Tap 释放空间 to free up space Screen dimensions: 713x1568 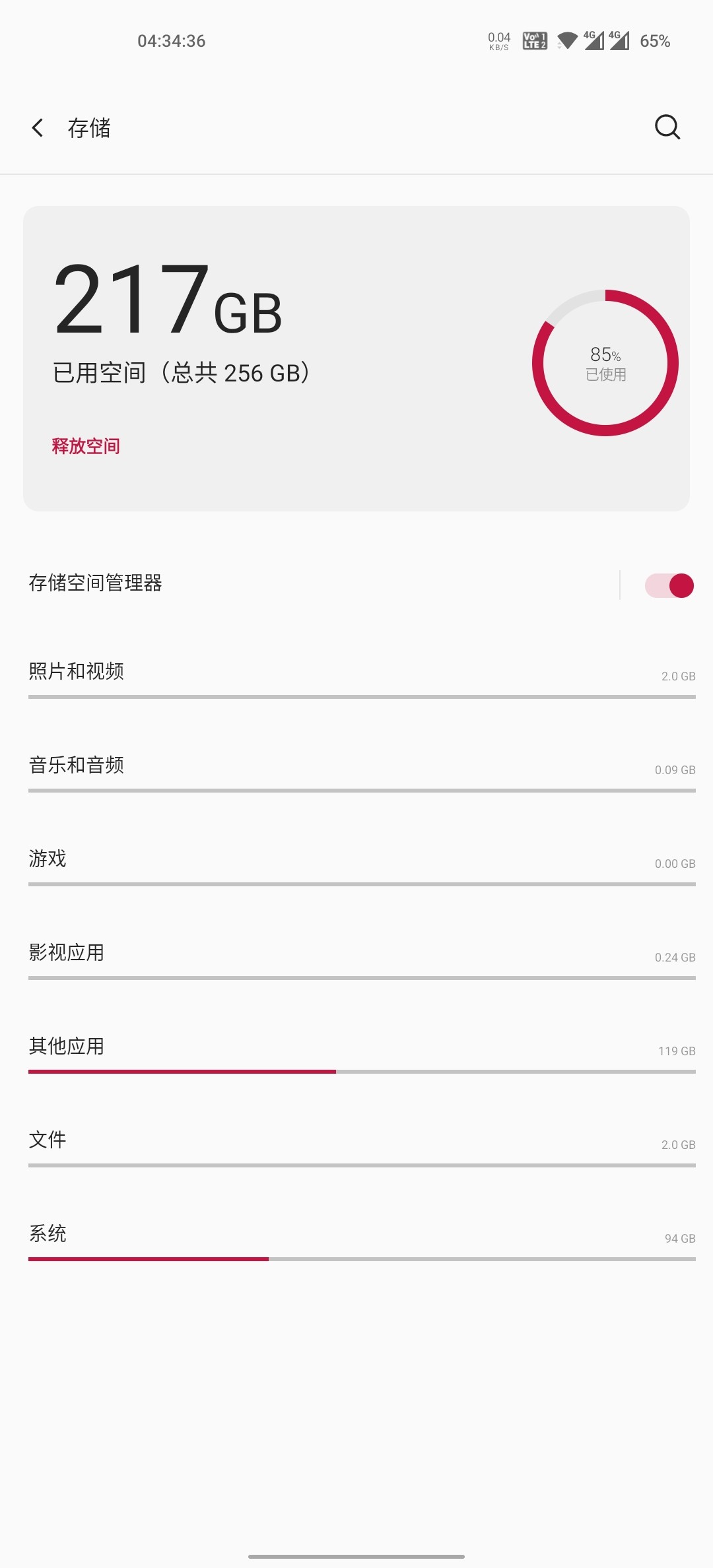click(x=86, y=446)
